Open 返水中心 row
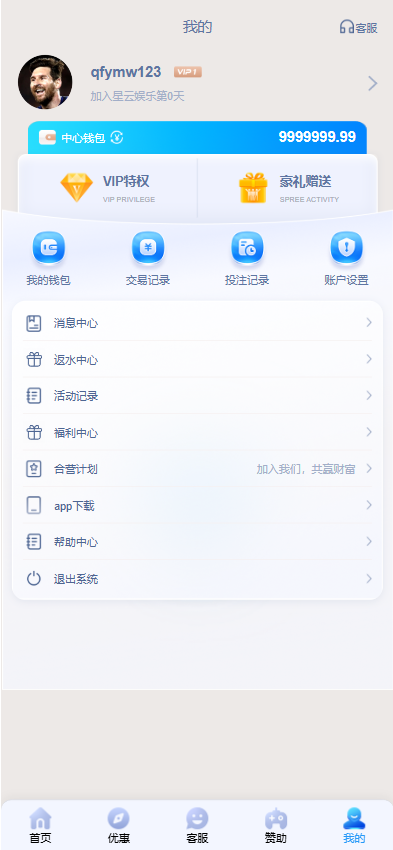 pos(197,359)
